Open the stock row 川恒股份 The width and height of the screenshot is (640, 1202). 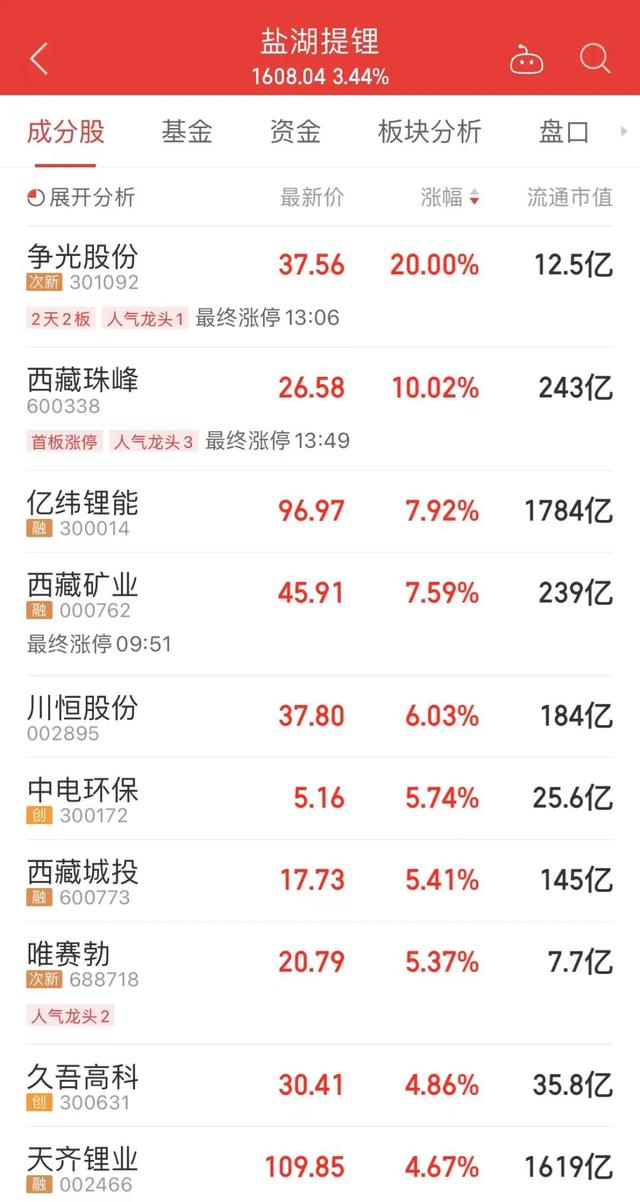click(x=320, y=716)
